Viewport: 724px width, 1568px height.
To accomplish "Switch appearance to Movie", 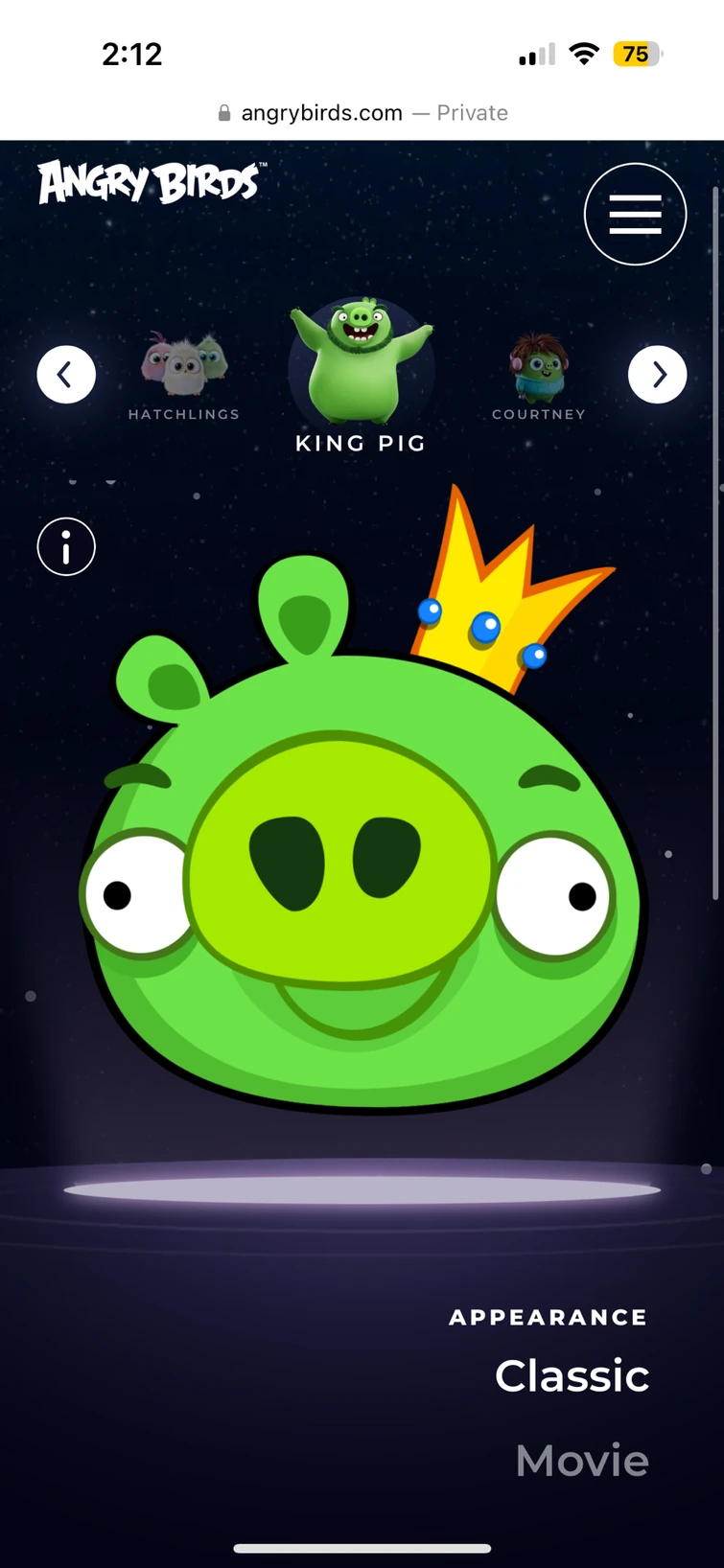I will (581, 1460).
